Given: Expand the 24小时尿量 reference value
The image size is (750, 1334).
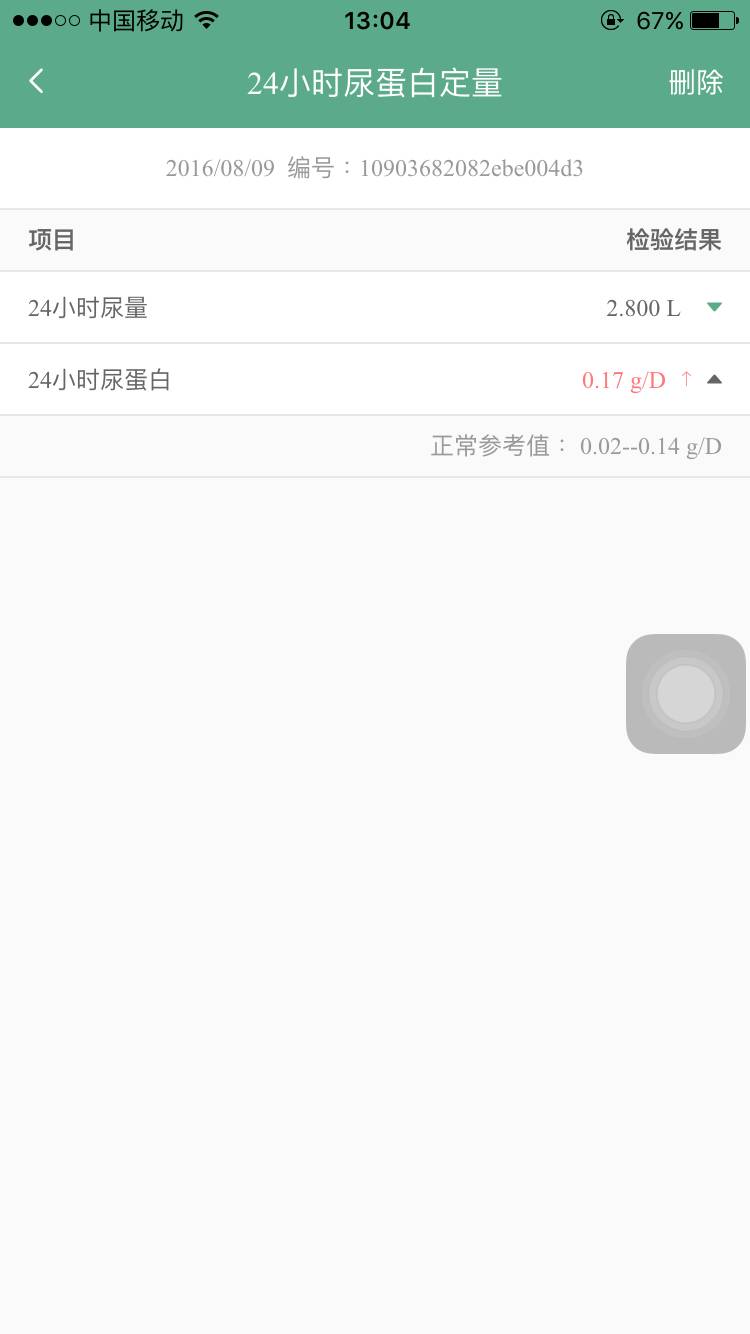Looking at the screenshot, I should pos(714,307).
